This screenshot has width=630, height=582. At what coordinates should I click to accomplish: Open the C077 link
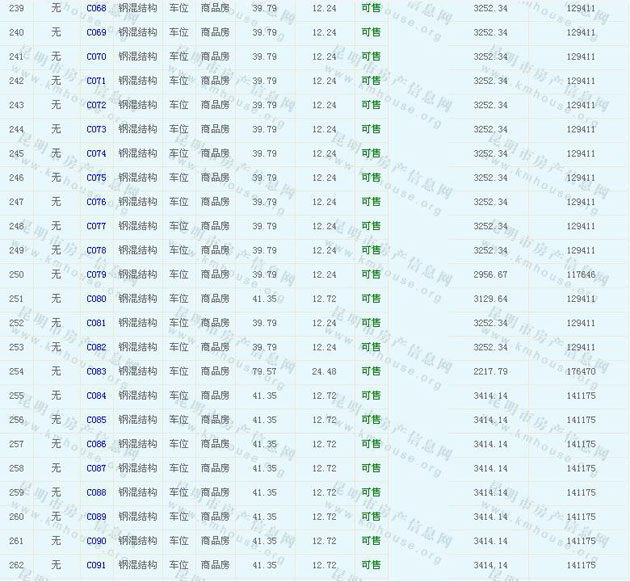[96, 226]
